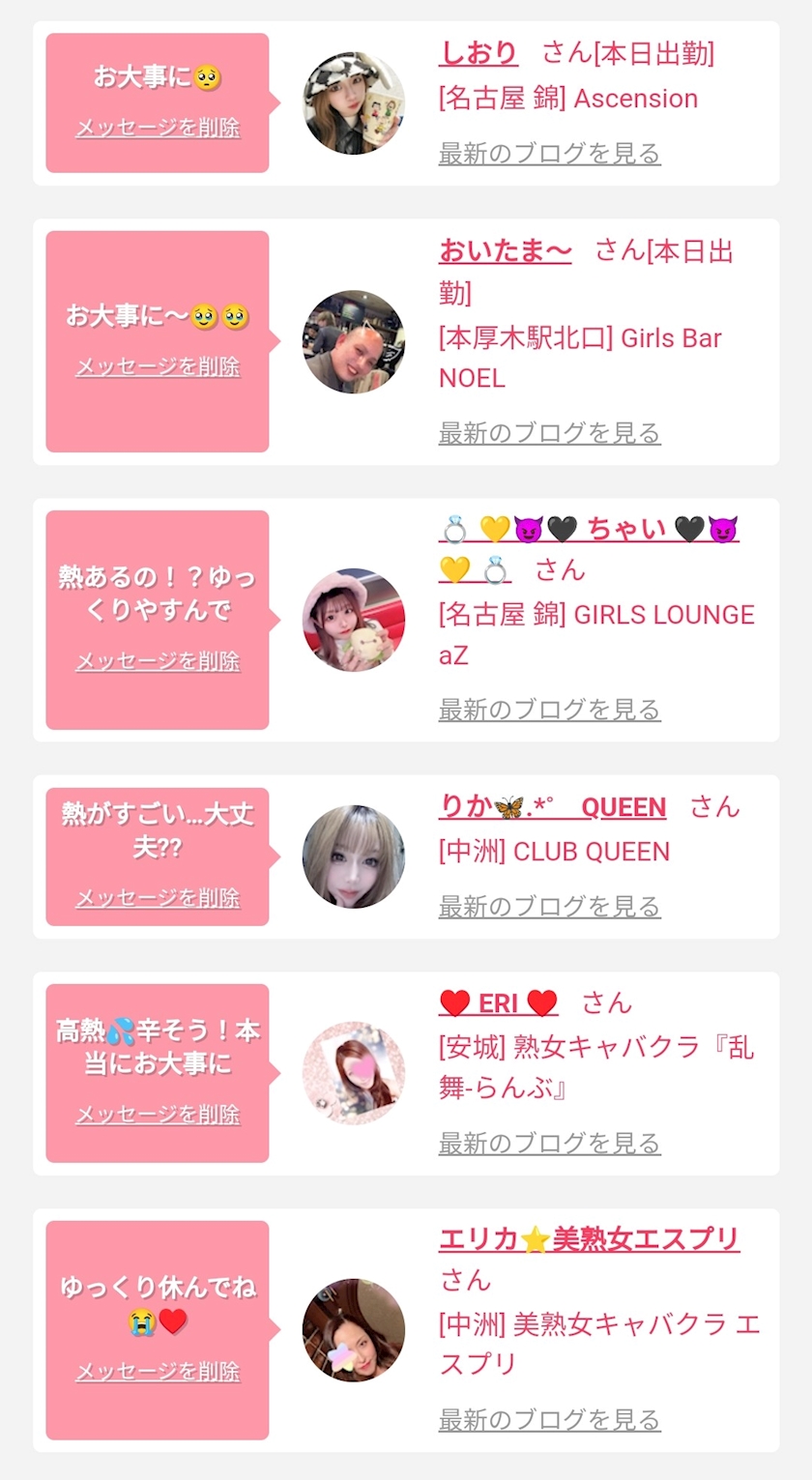View the latest blog of おいたま〜

[x=549, y=432]
